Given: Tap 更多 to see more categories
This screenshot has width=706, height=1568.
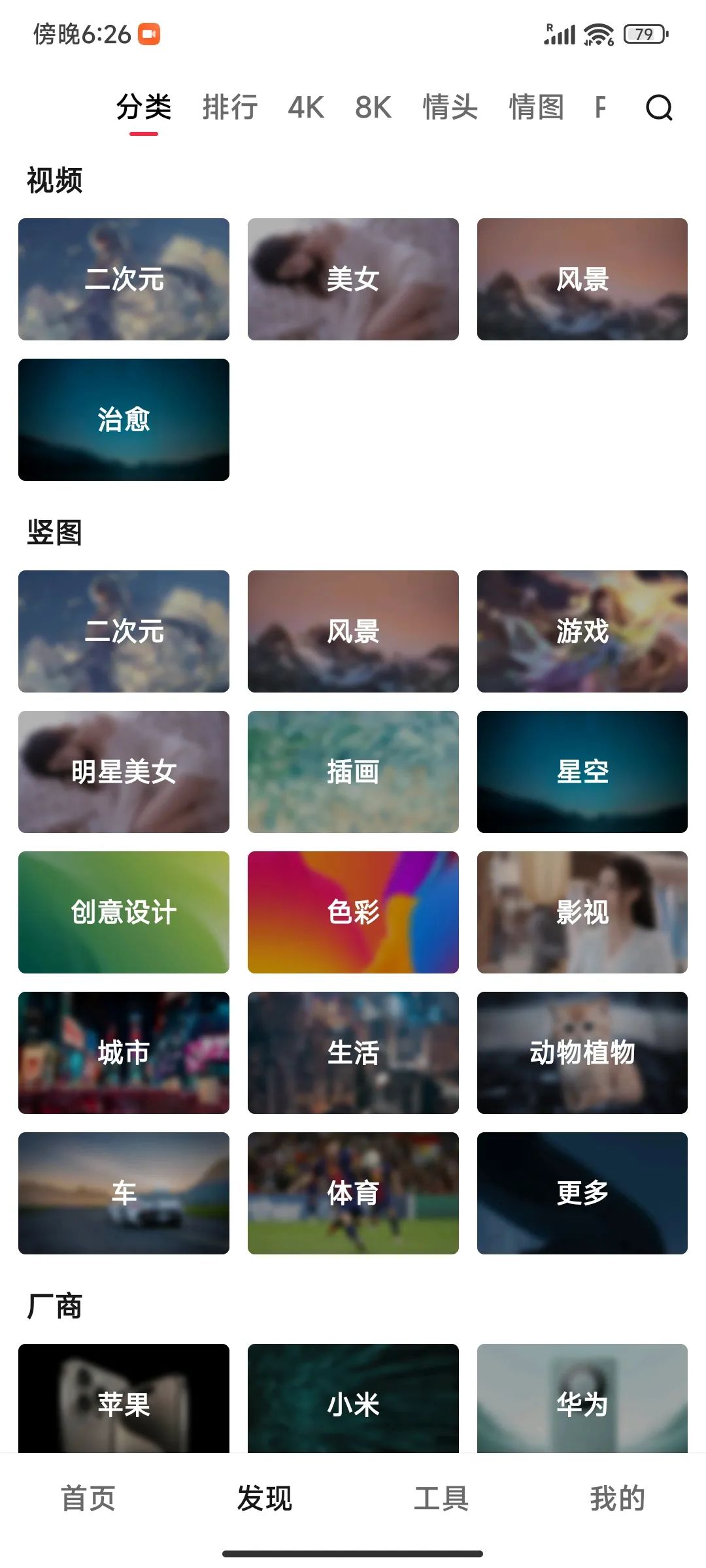Looking at the screenshot, I should click(582, 1193).
